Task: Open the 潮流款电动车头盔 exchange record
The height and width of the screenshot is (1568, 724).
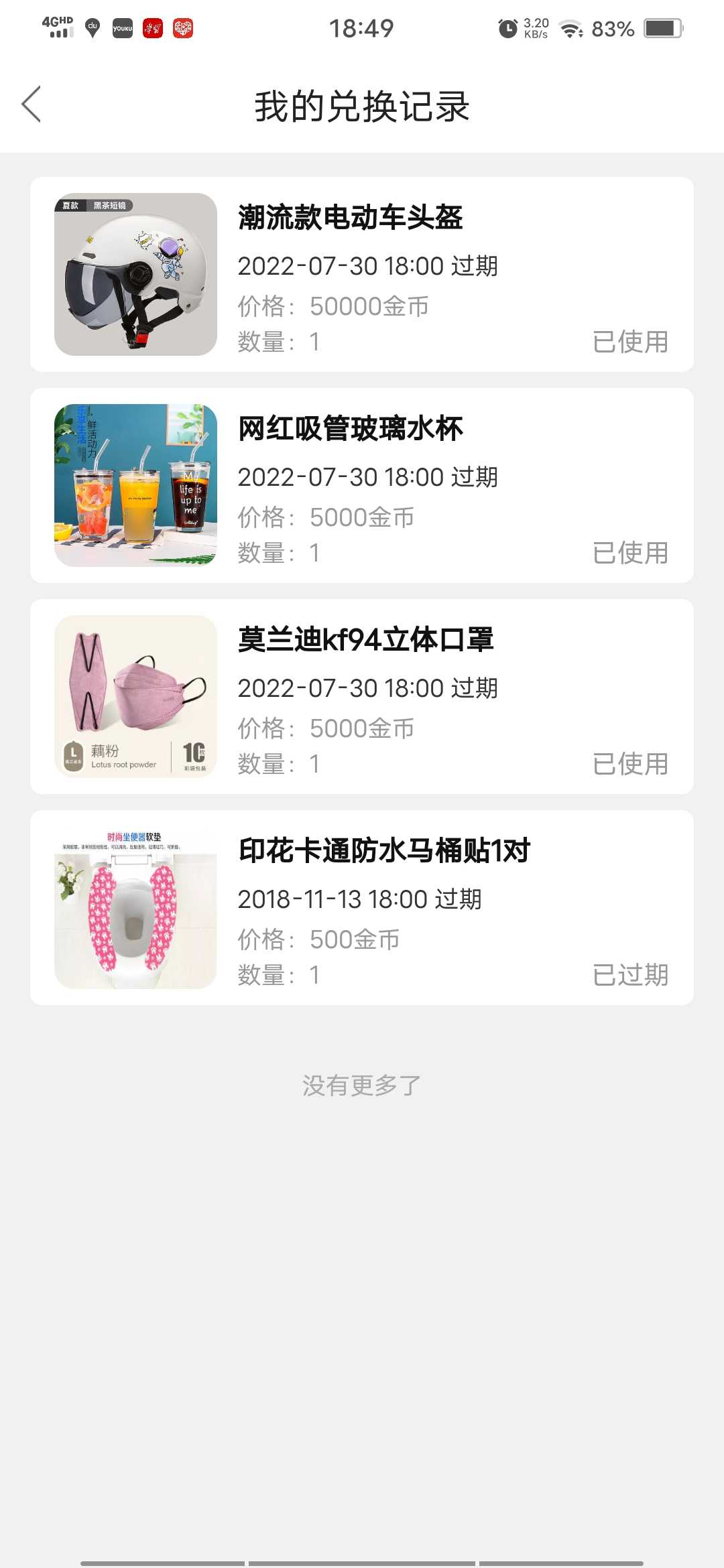Action: pos(362,274)
